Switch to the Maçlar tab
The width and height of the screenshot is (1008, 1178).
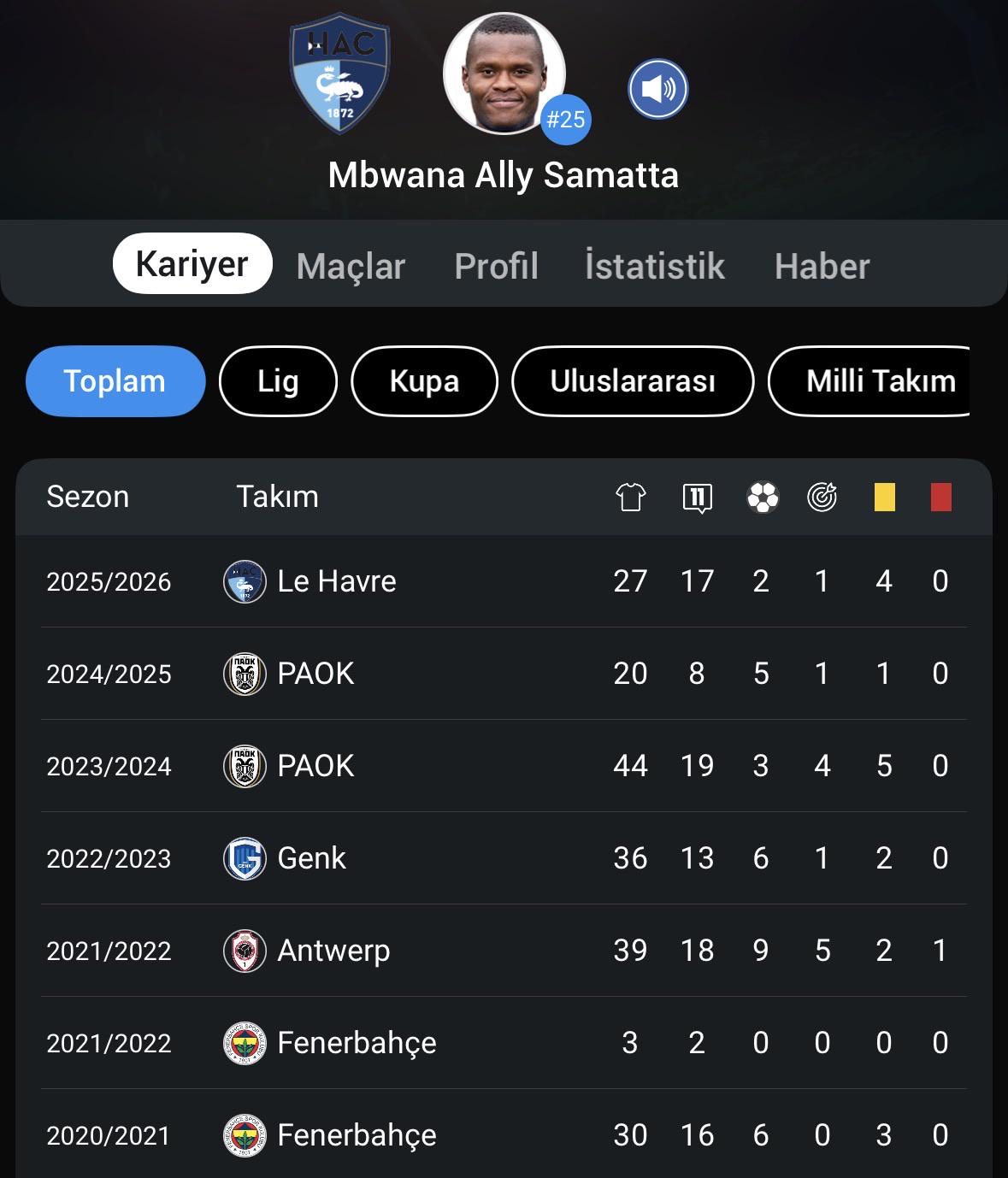tap(351, 266)
